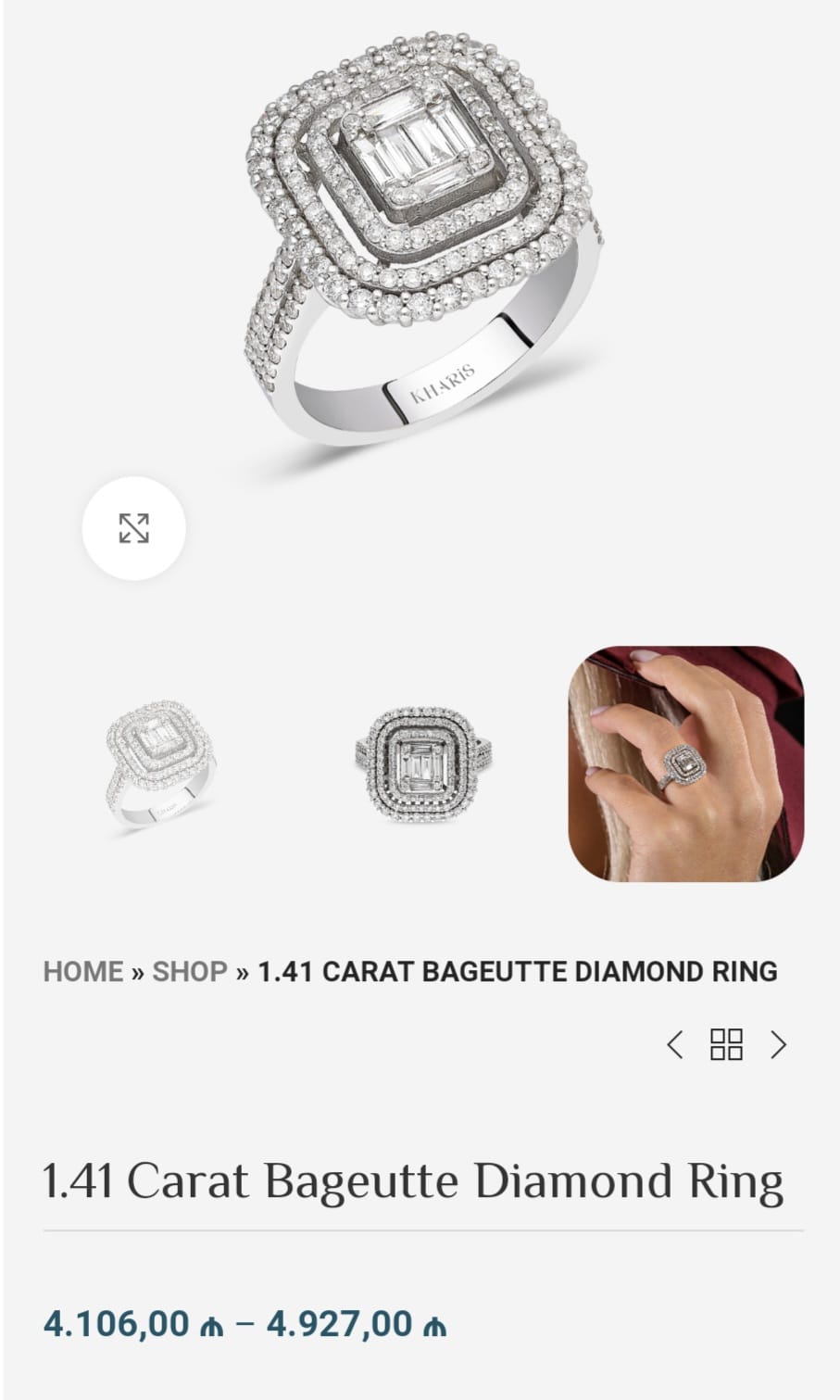The width and height of the screenshot is (840, 1400).
Task: Go to the next product
Action: pyautogui.click(x=779, y=1045)
